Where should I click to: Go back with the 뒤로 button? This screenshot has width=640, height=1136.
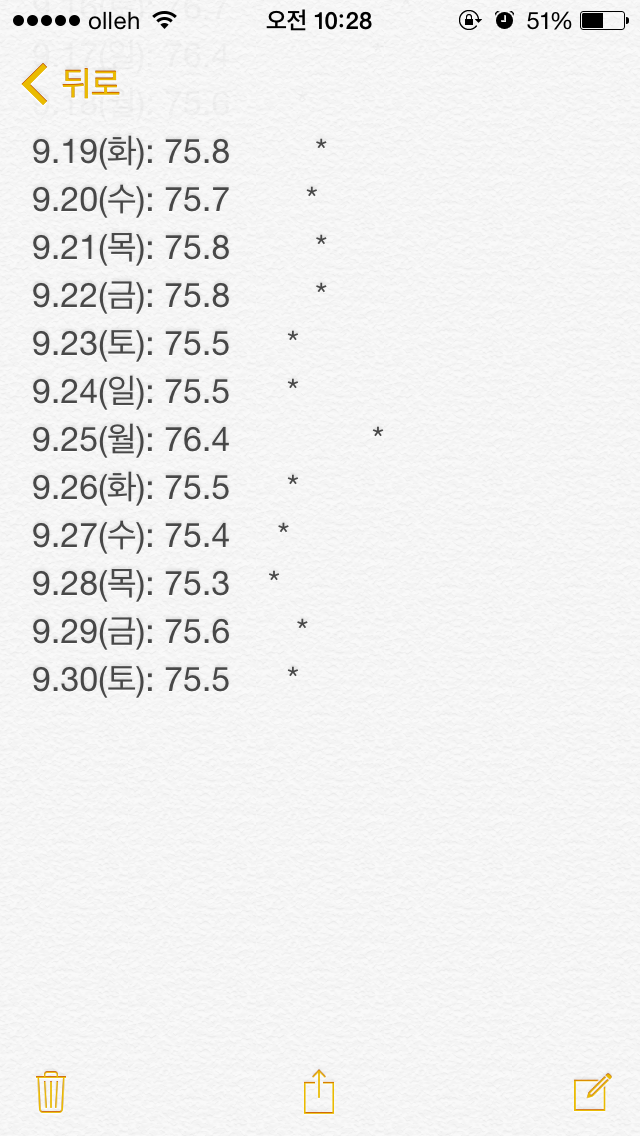coord(70,83)
